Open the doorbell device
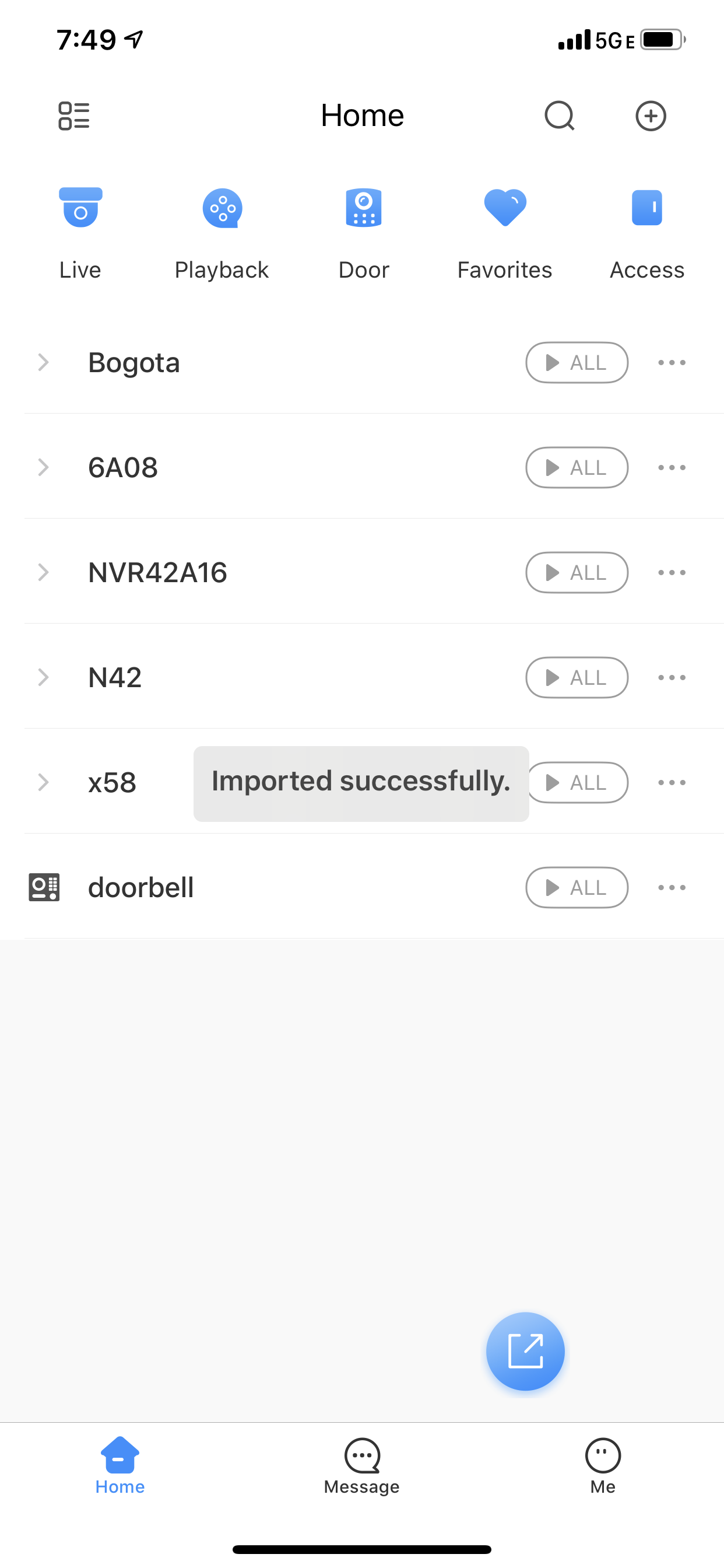The height and width of the screenshot is (1568, 724). [x=141, y=887]
